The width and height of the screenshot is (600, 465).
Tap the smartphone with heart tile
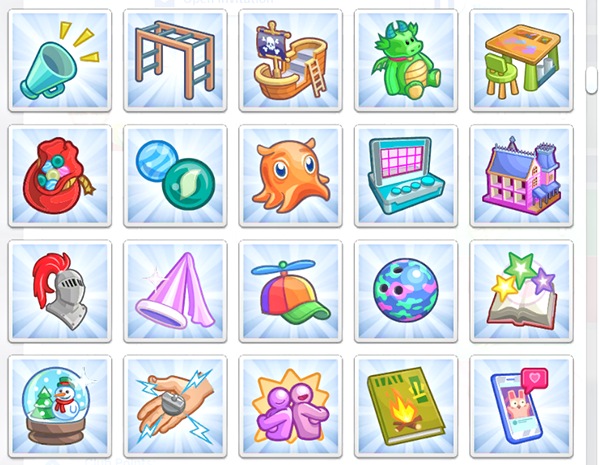[521, 405]
